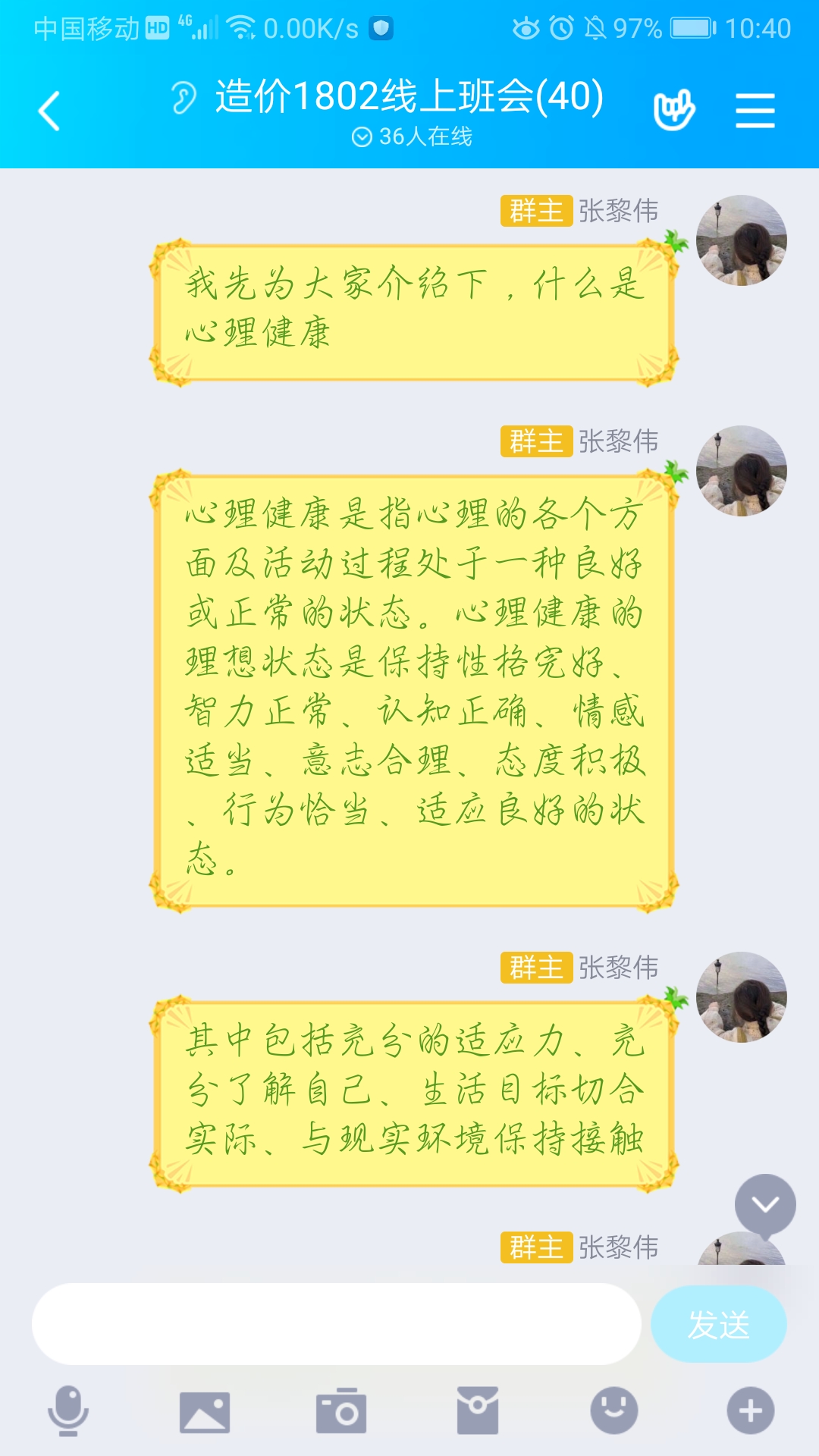The width and height of the screenshot is (819, 1456).
Task: Tap the ear mode icon next to the group title
Action: click(183, 98)
